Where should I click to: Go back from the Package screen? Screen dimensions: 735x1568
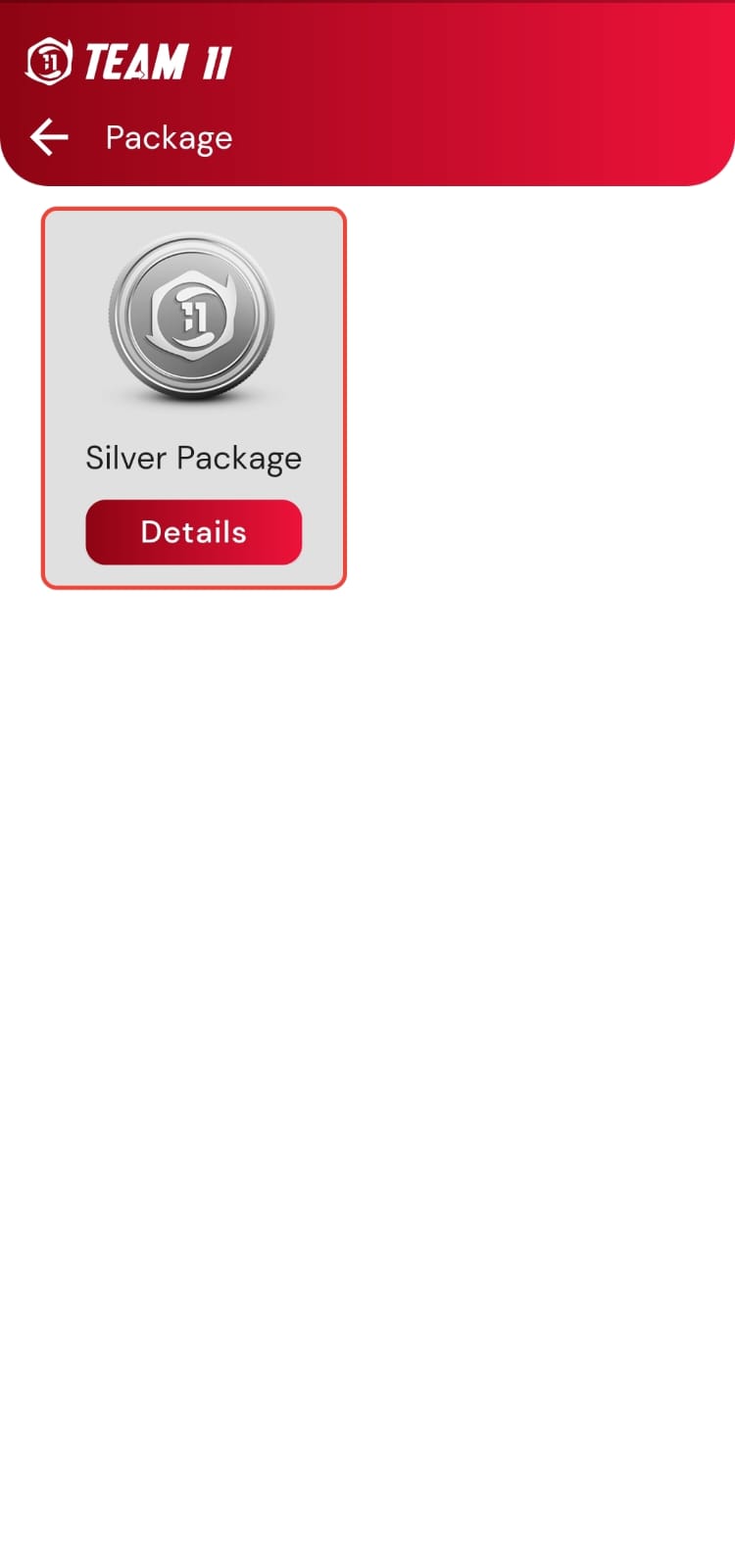(x=49, y=137)
